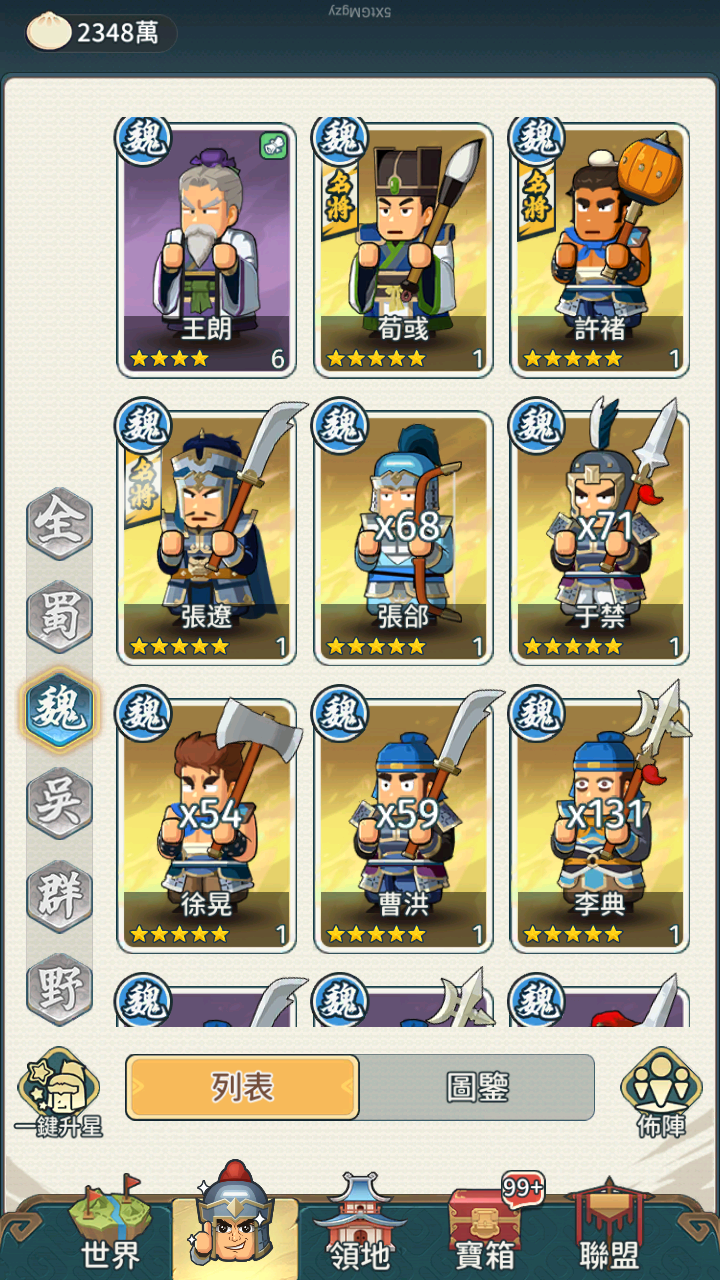Open the 張郃 hero card
The width and height of the screenshot is (720, 1280).
404,535
